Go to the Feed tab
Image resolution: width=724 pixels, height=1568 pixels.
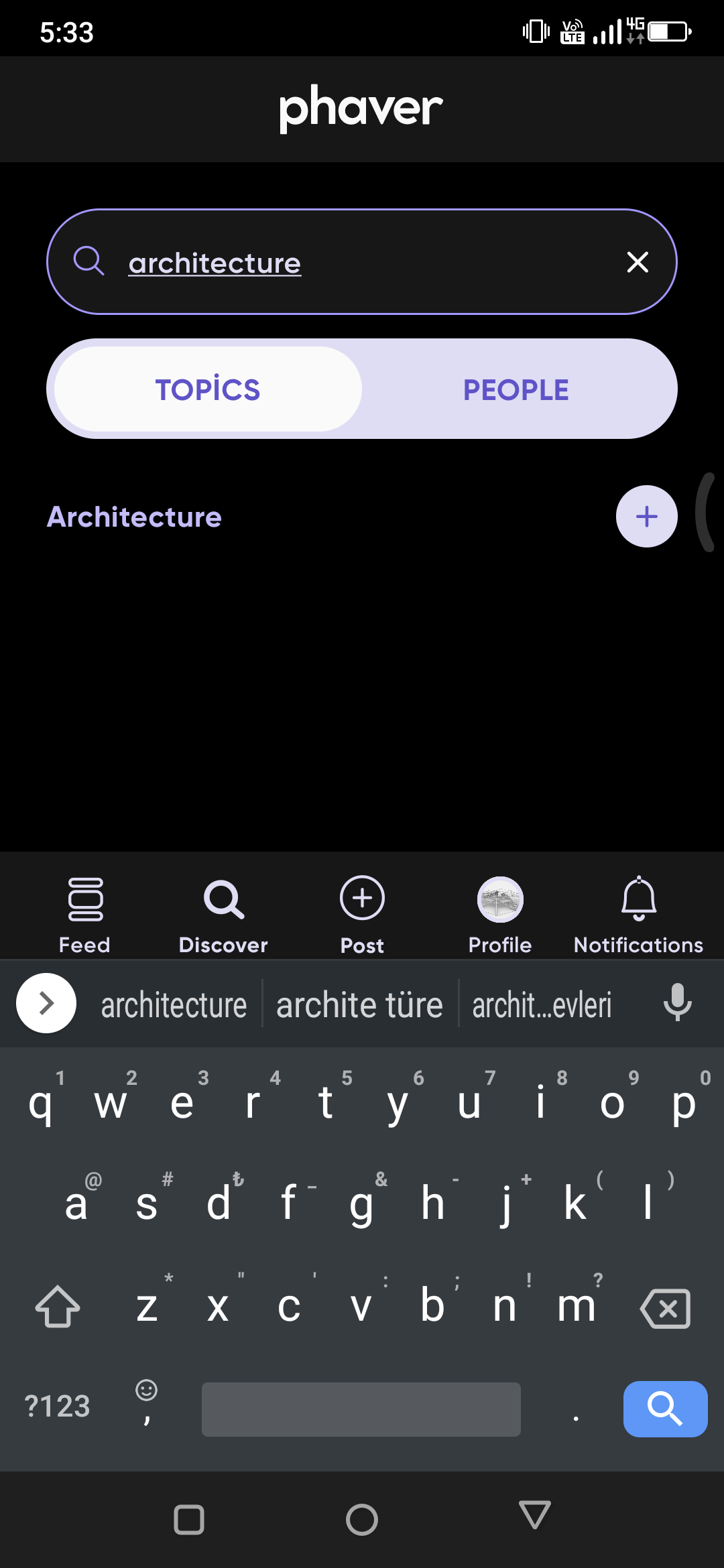click(x=84, y=915)
